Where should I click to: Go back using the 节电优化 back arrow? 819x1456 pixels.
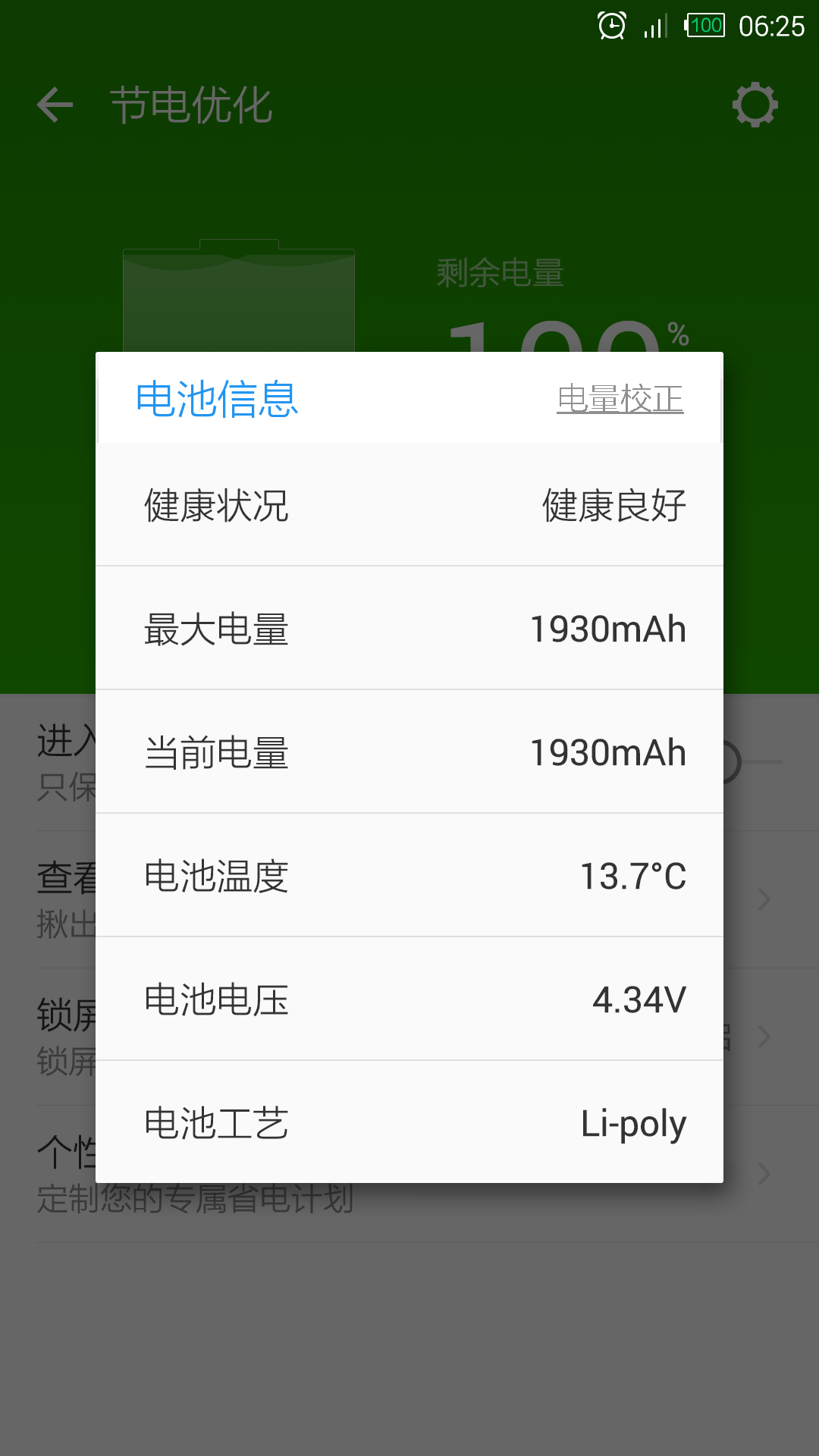click(55, 105)
